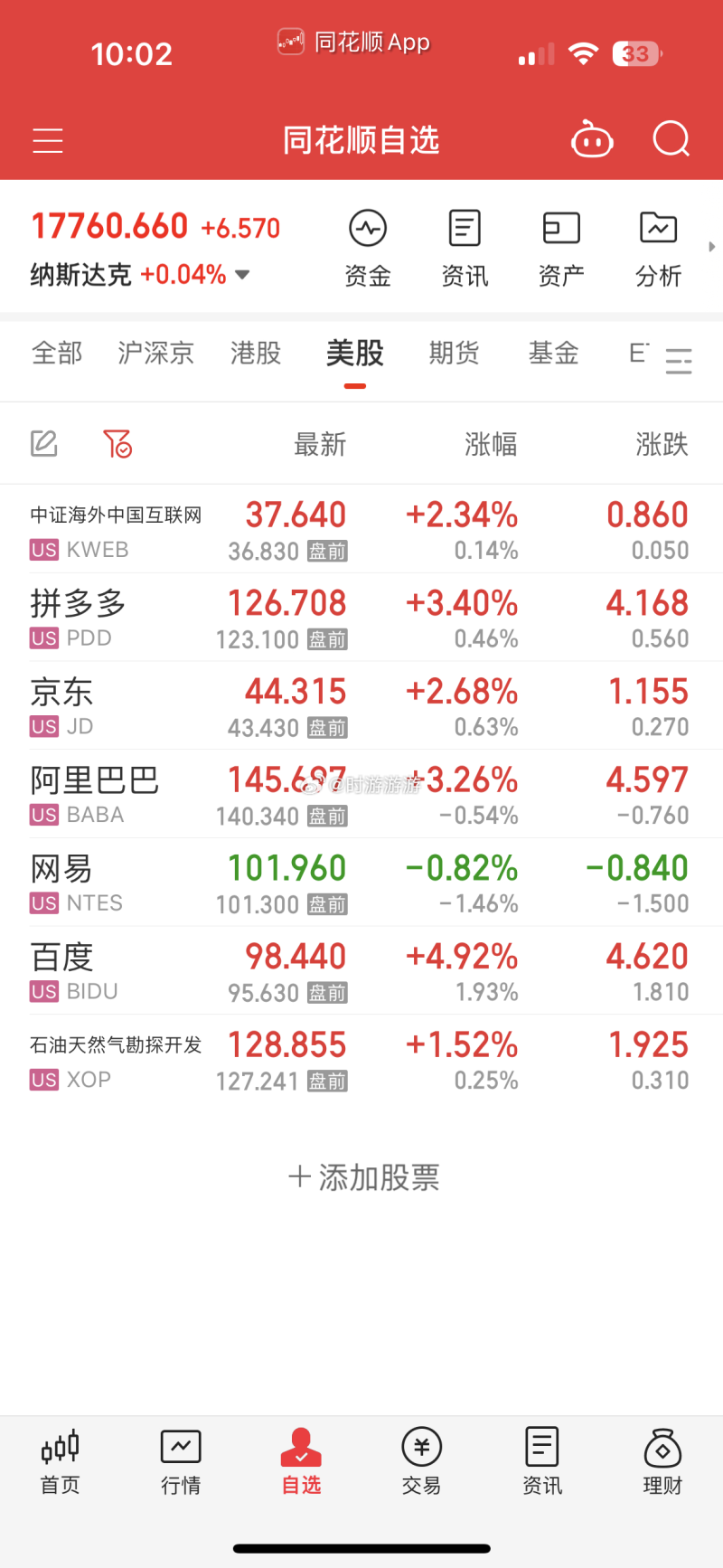
Task: Open the red filter funnel icon
Action: coord(117,443)
